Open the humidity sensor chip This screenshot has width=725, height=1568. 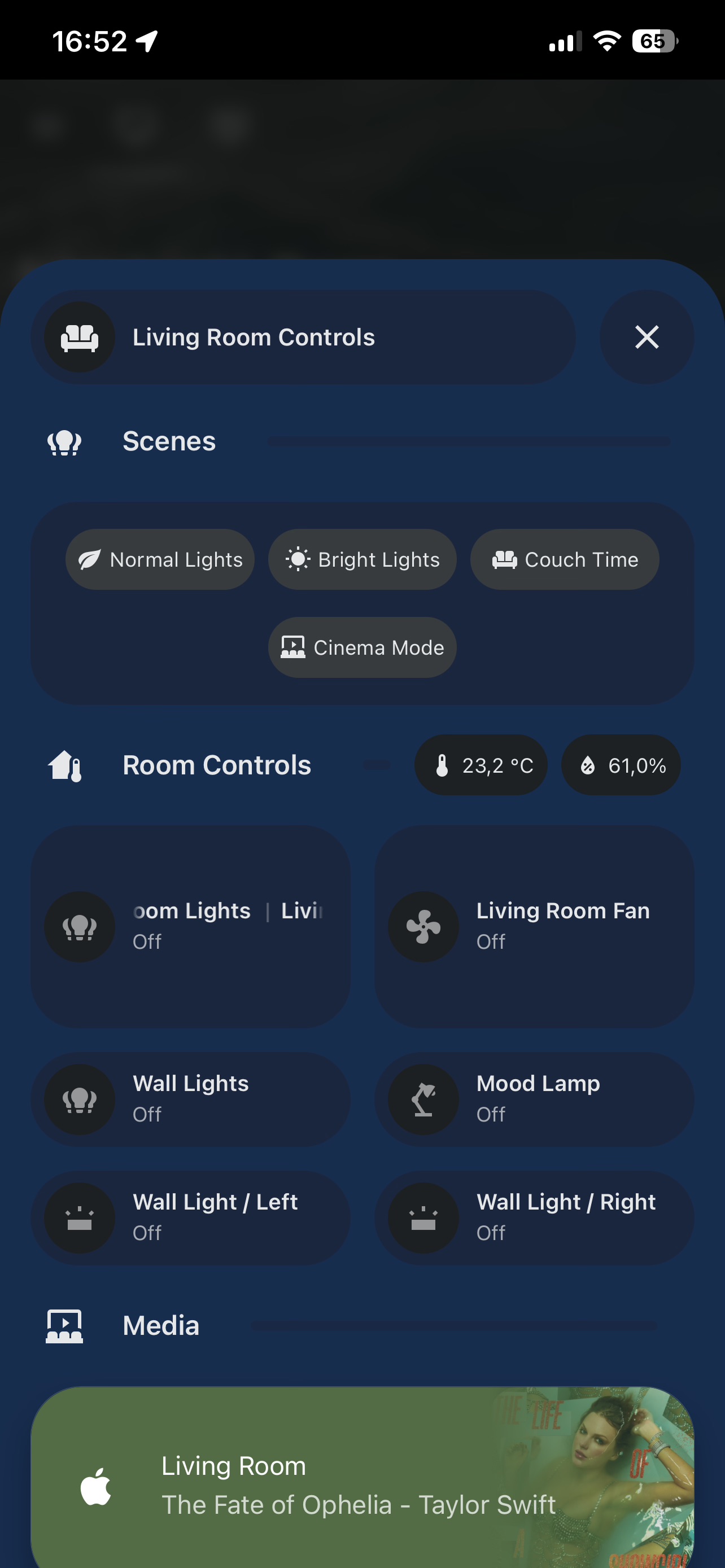(621, 764)
